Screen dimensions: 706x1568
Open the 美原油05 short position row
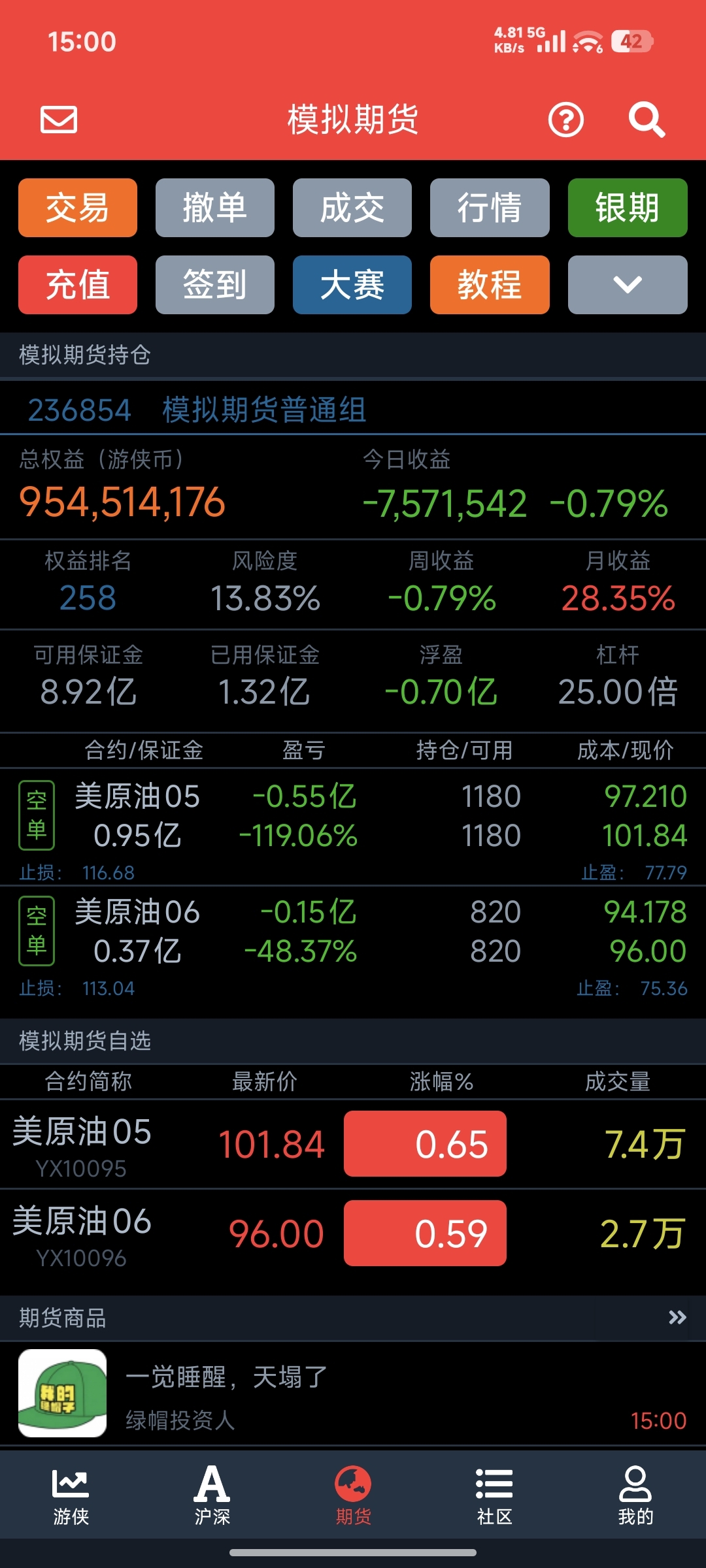coord(353,817)
